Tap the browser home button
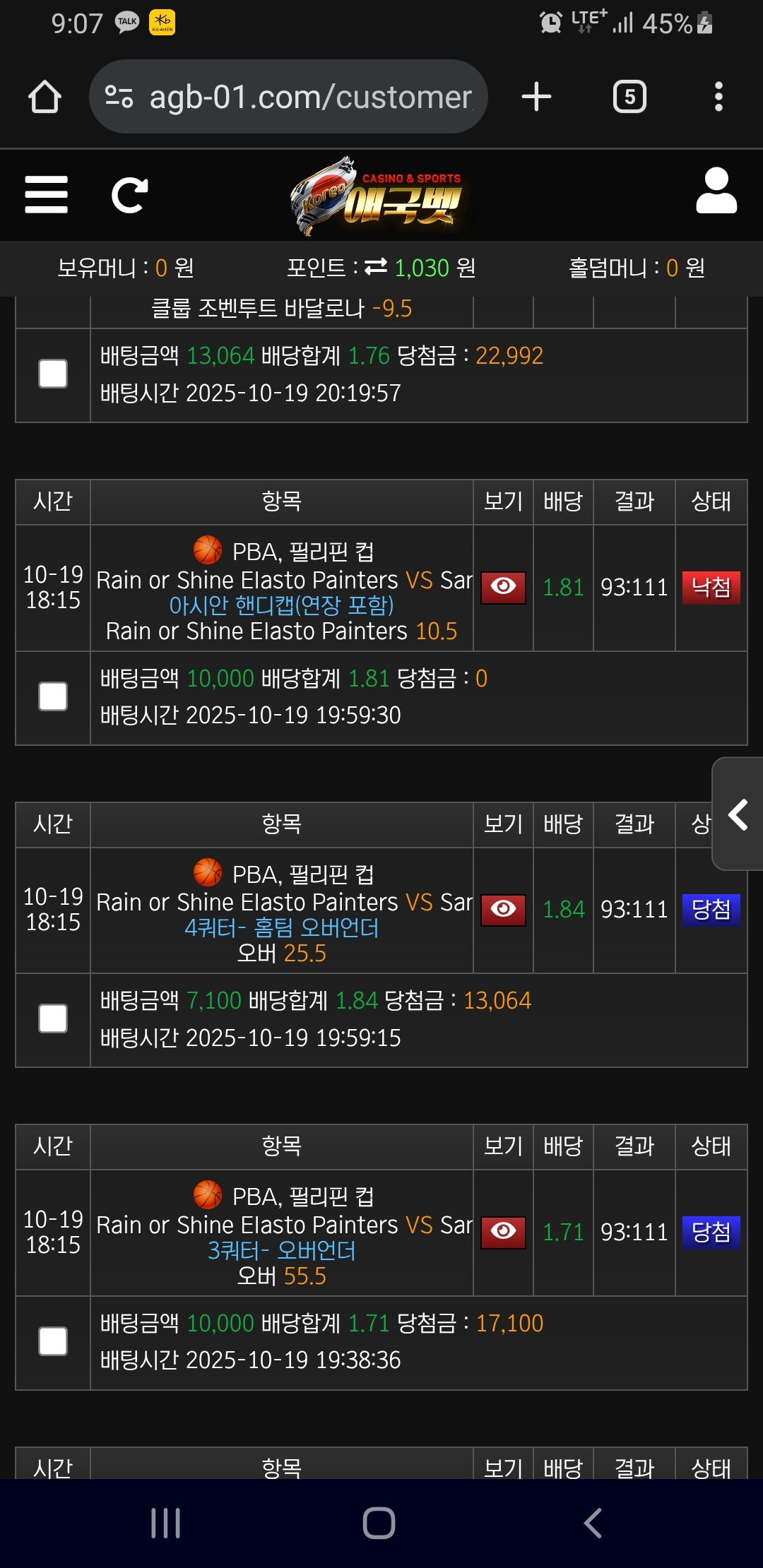763x1568 pixels. 45,97
